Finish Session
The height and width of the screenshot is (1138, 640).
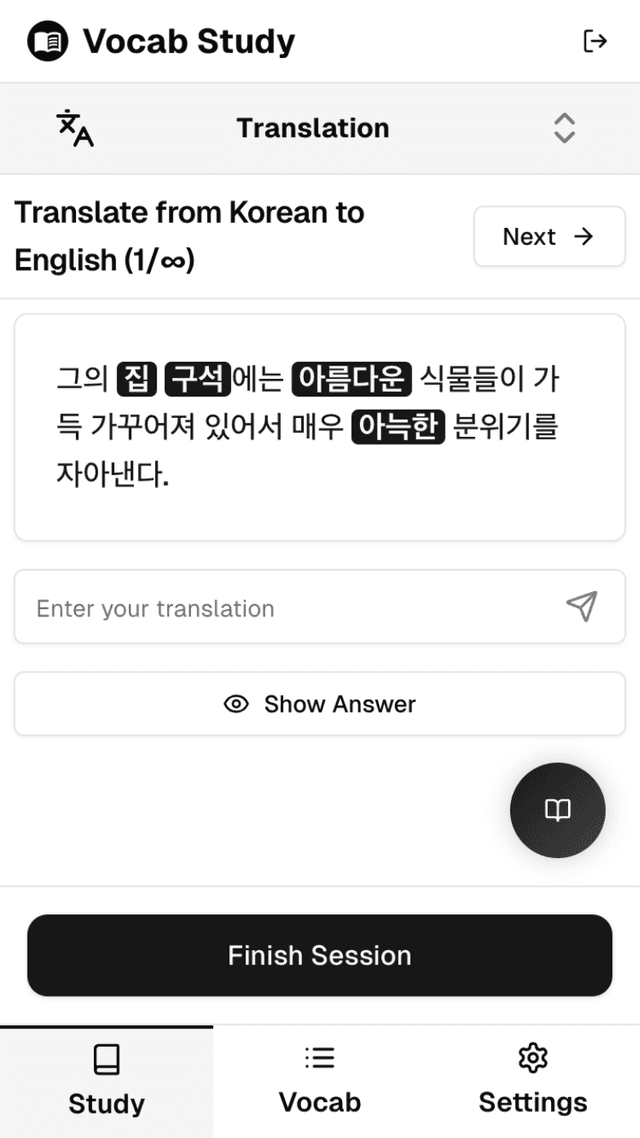coord(319,955)
